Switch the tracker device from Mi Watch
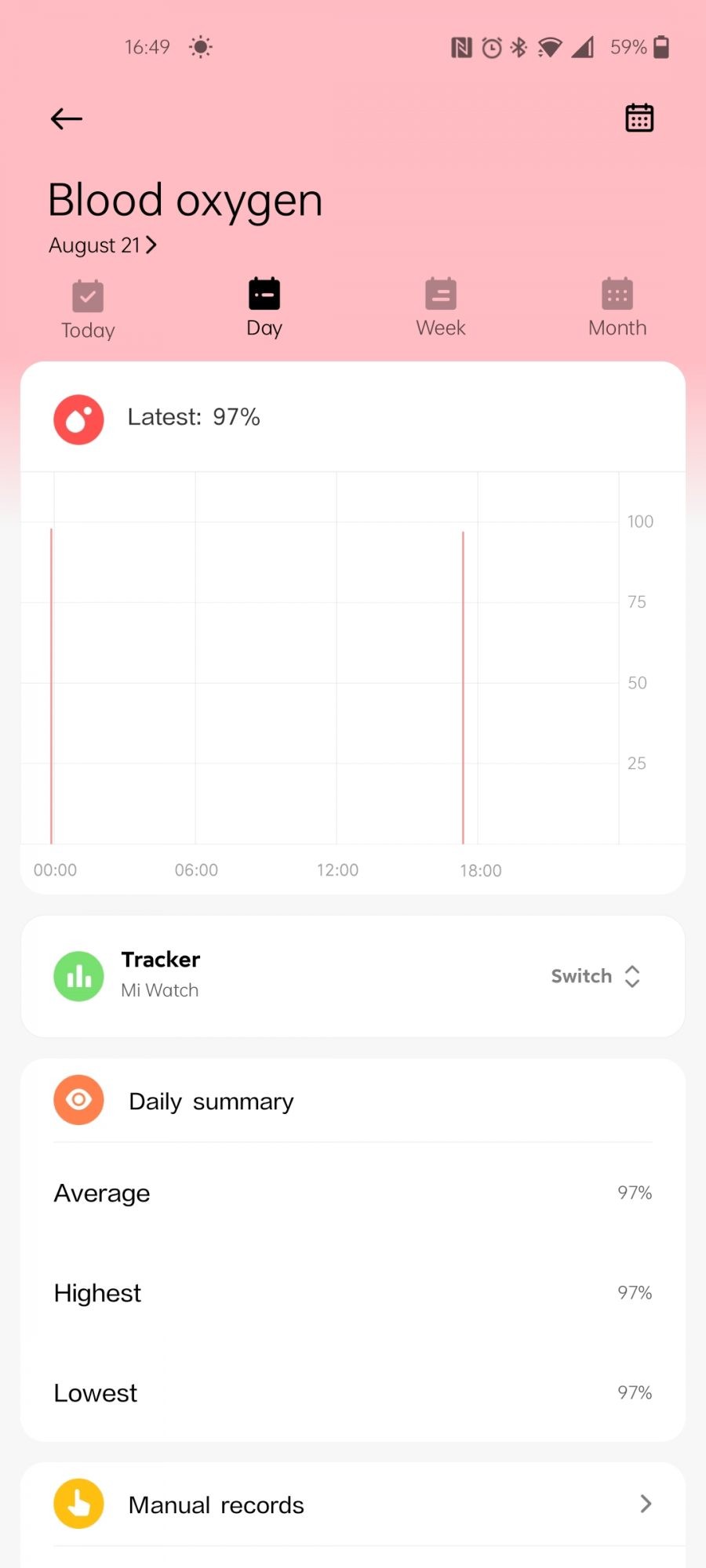The width and height of the screenshot is (706, 1568). coord(595,976)
